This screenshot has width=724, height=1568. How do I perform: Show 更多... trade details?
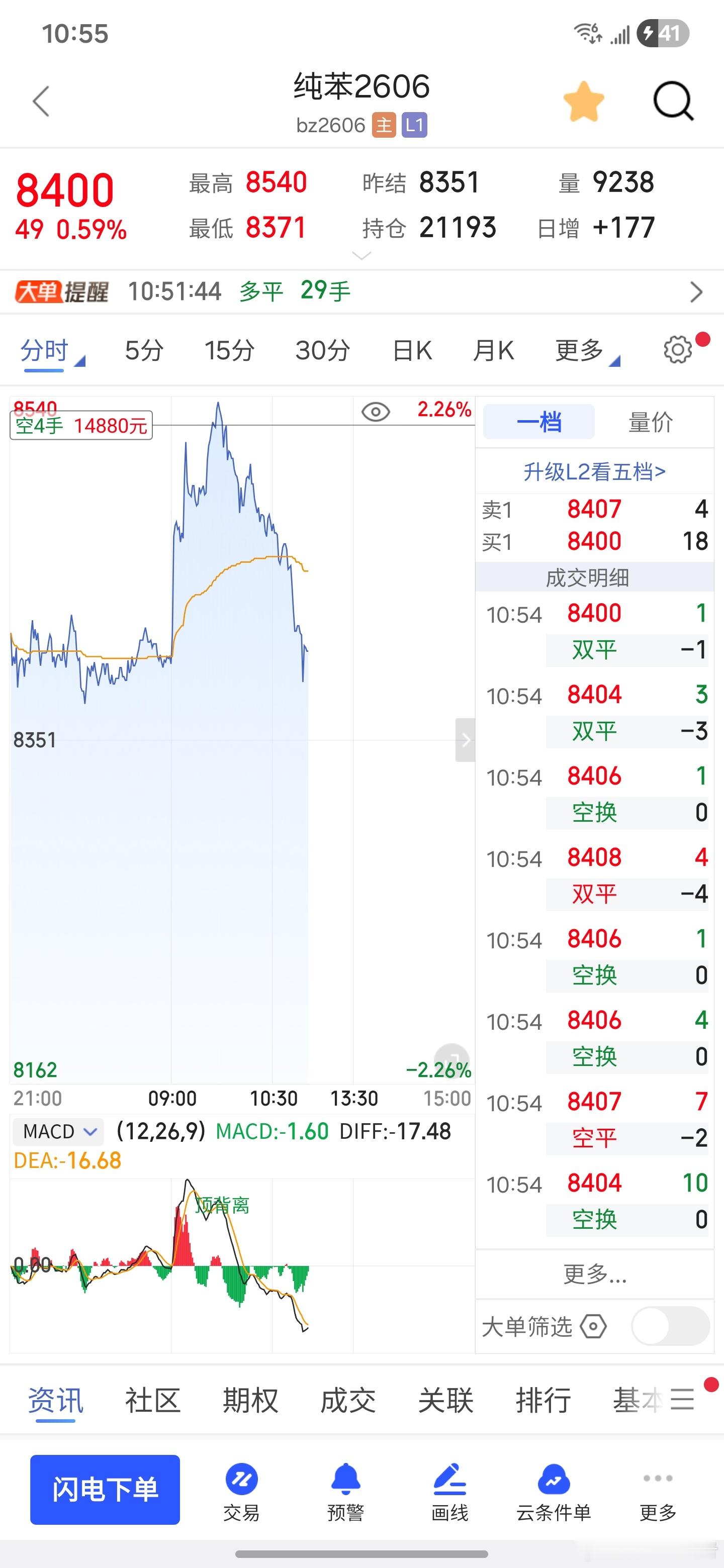(x=594, y=1273)
